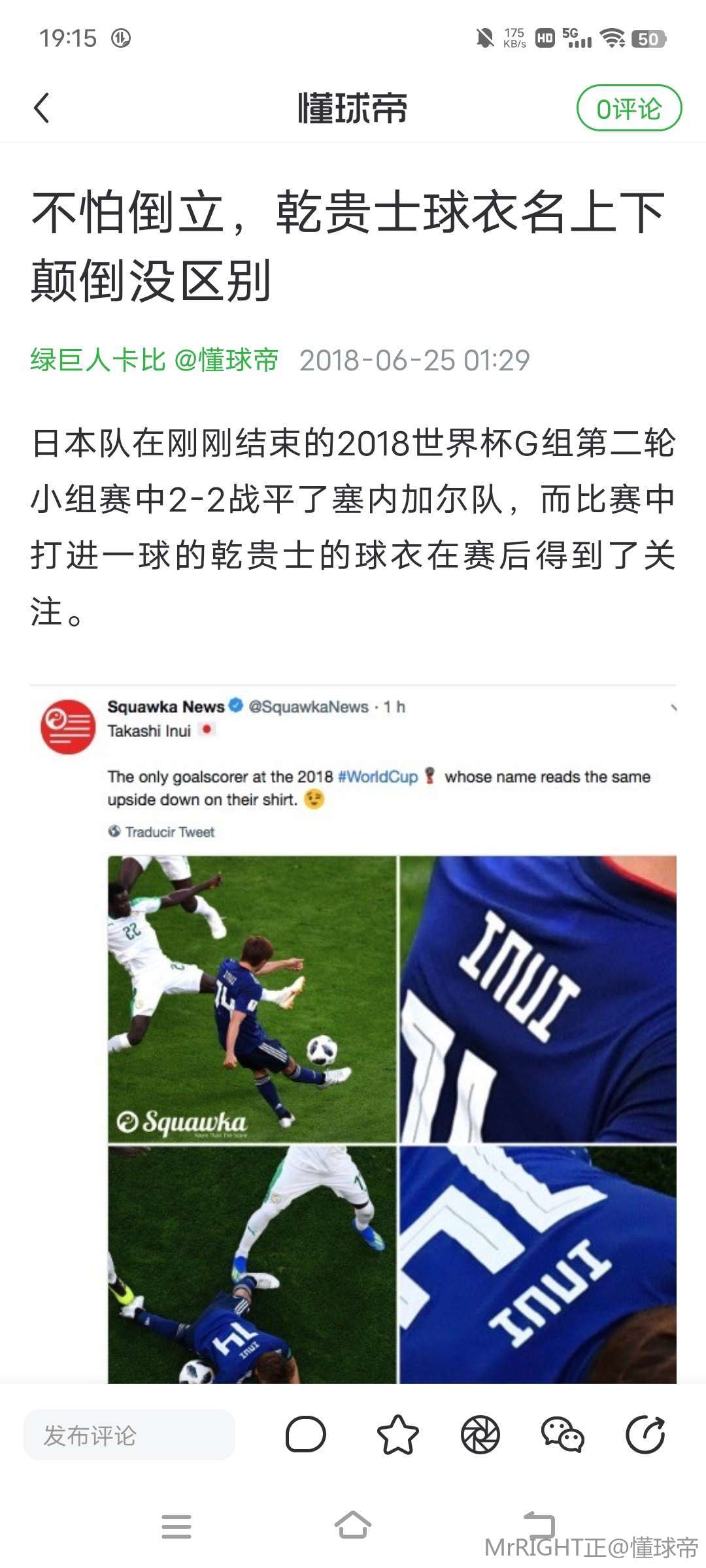
Task: Go back using the top-left arrow
Action: coord(42,108)
